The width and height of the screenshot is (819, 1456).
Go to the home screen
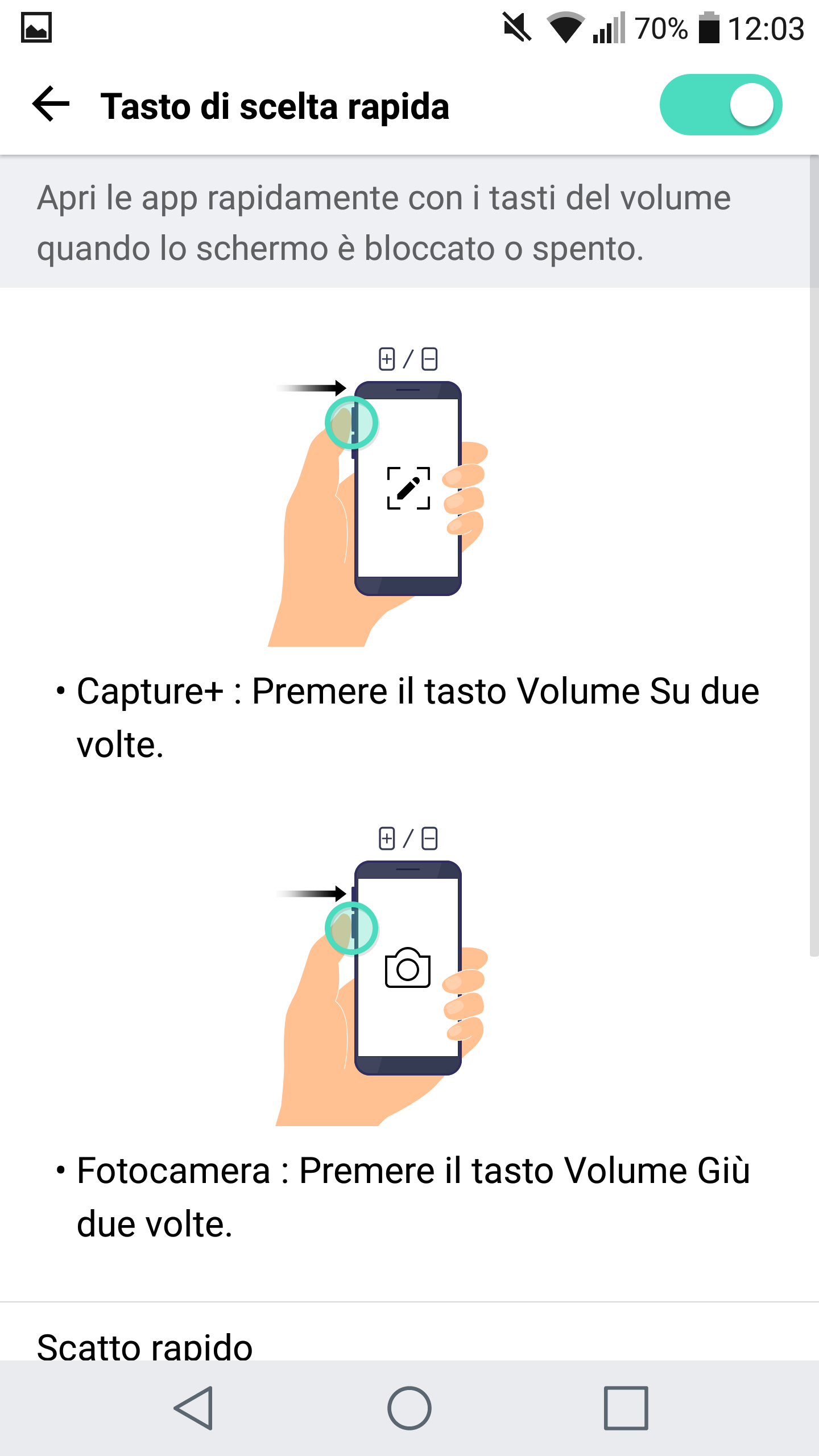pyautogui.click(x=409, y=1408)
